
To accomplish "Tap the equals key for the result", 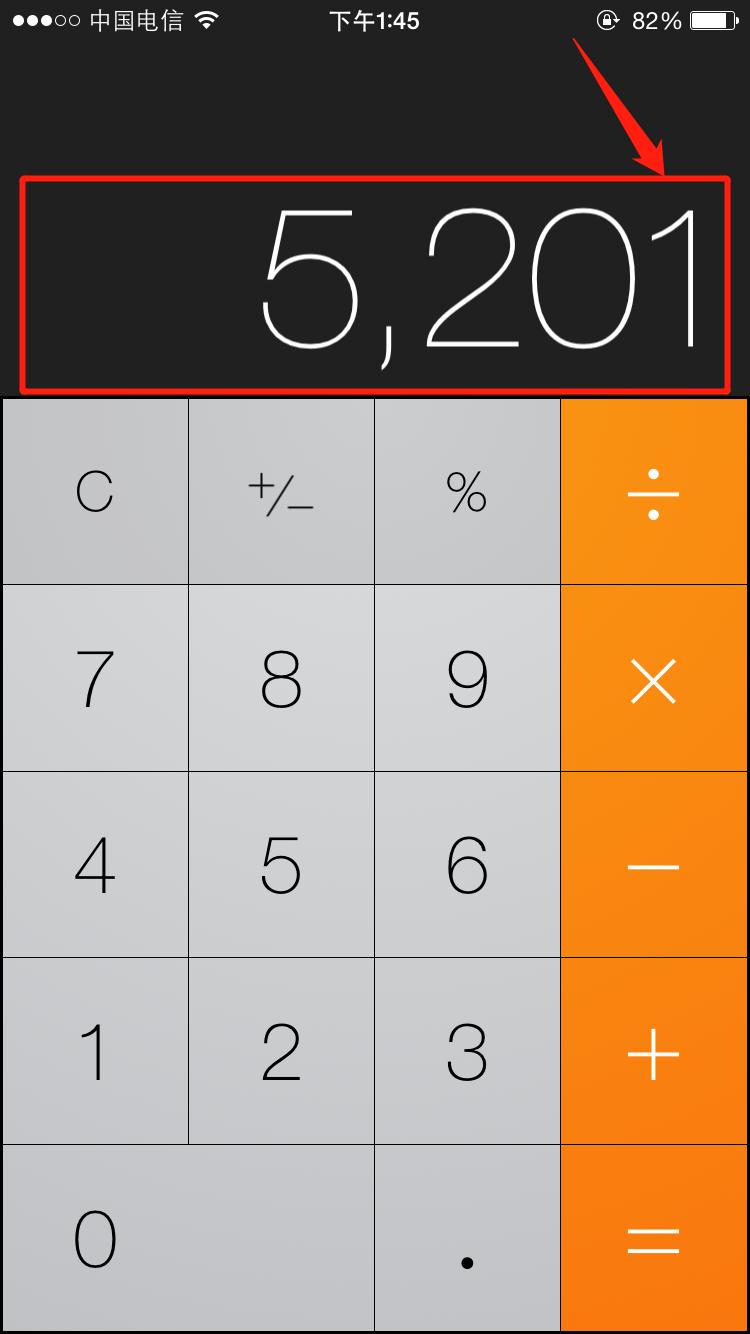I will click(x=654, y=1238).
